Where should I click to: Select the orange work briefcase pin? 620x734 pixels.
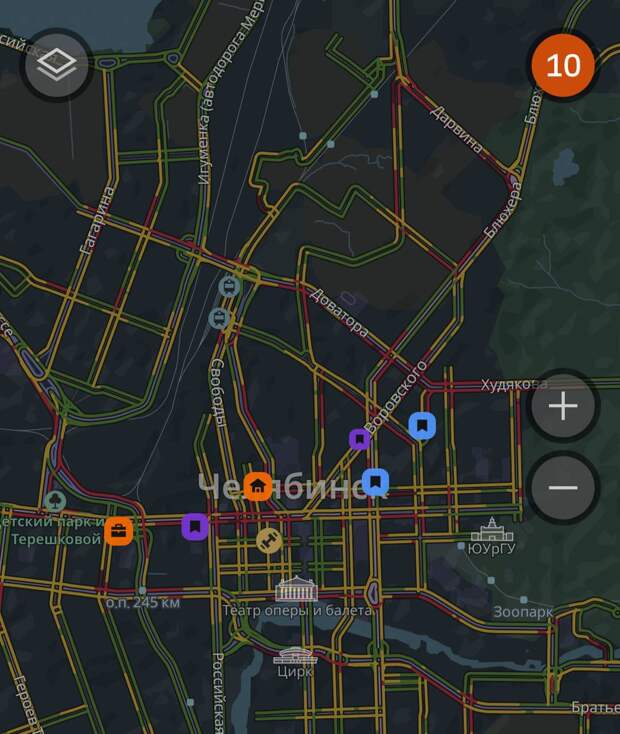coord(118,531)
